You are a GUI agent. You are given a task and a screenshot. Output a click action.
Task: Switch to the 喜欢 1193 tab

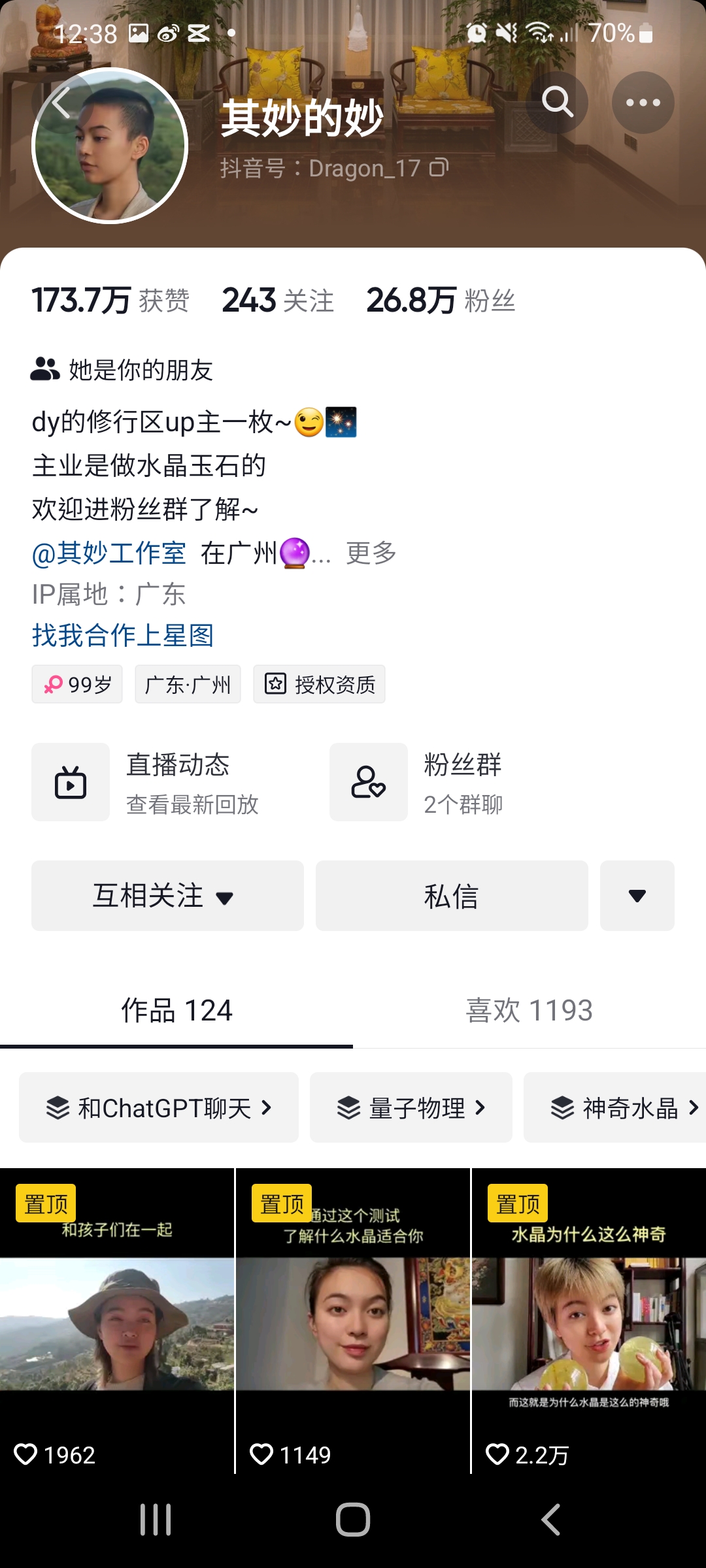[529, 1011]
